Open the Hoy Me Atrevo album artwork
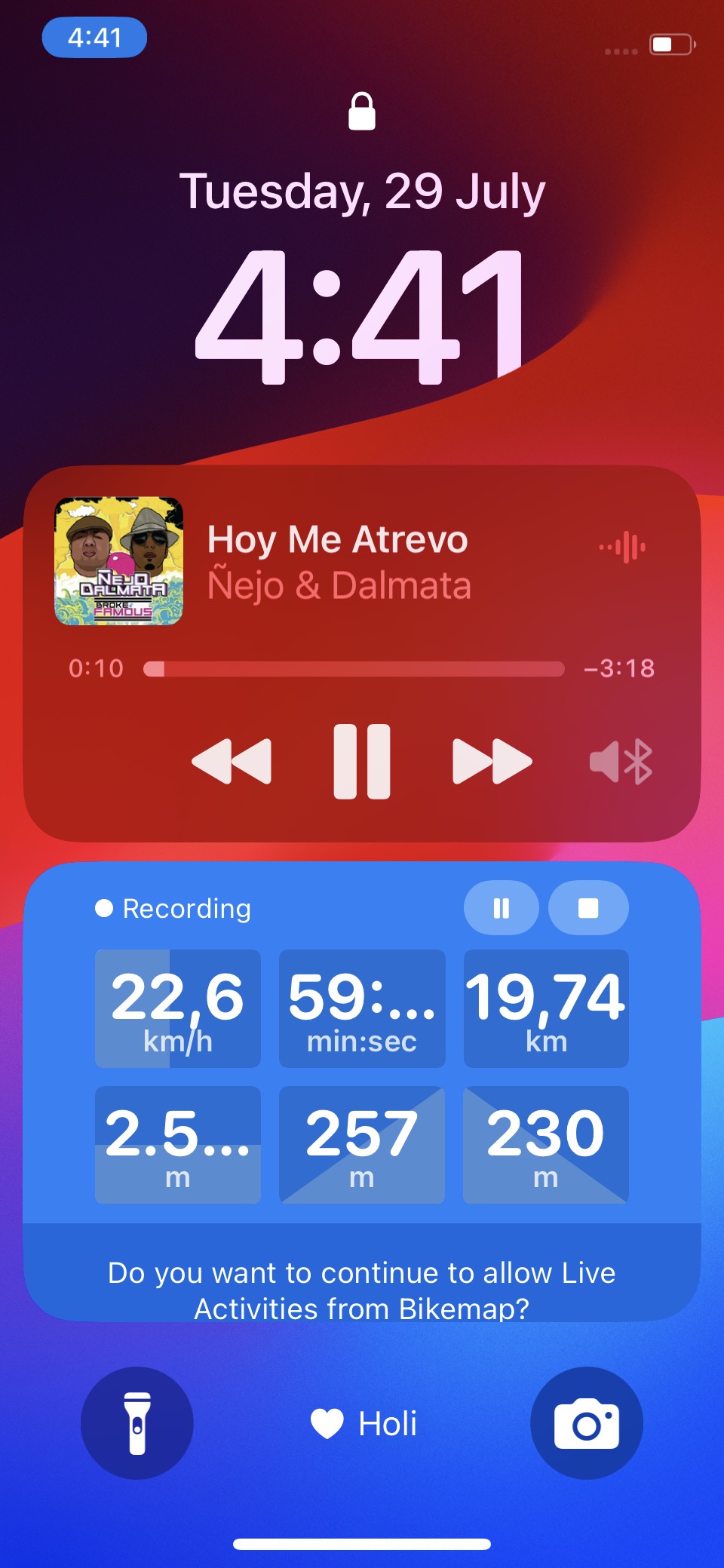 pos(119,561)
